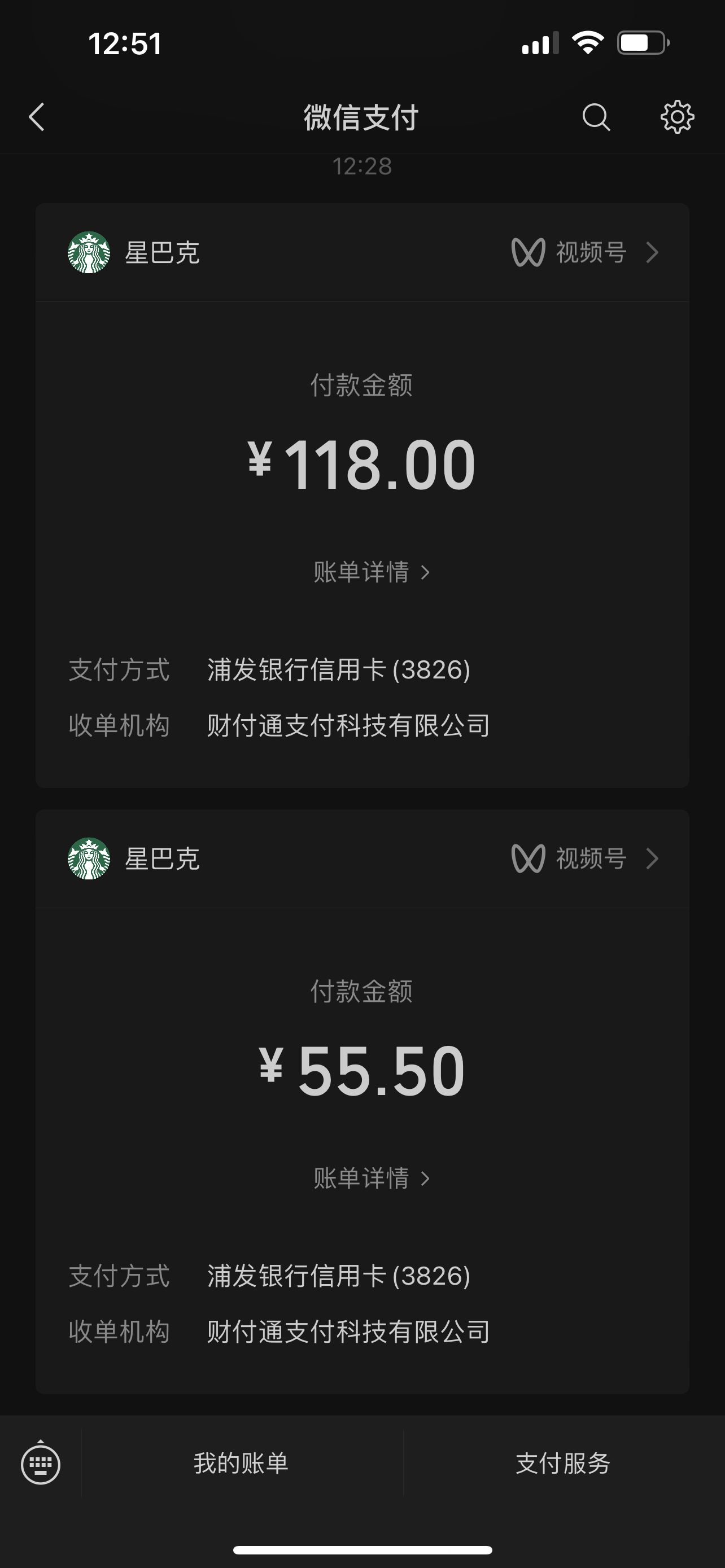Image resolution: width=725 pixels, height=1568 pixels.
Task: View 账单详情 for the ¥55.50 payment
Action: 372,1179
